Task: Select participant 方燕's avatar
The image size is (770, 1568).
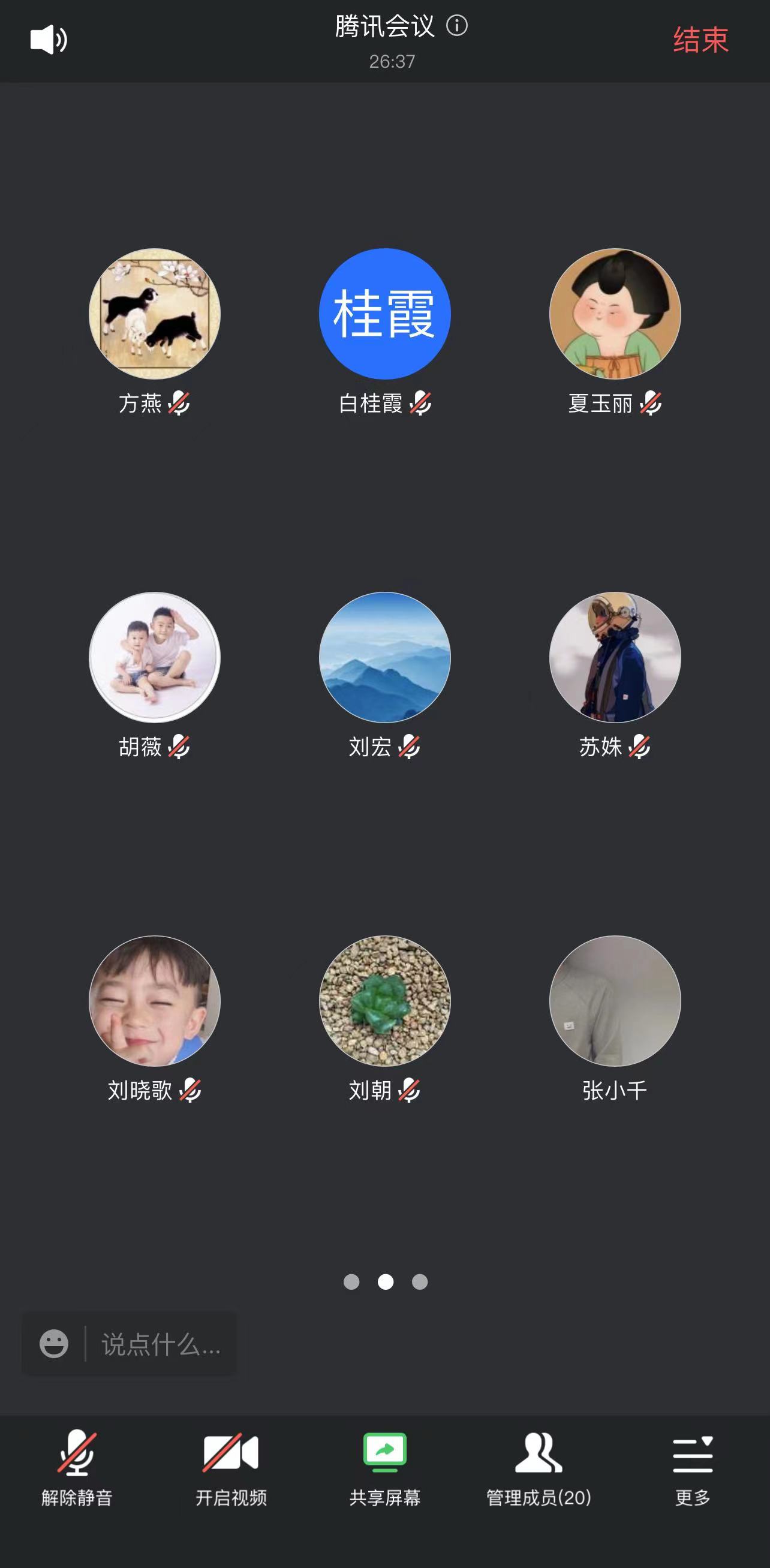Action: (155, 314)
